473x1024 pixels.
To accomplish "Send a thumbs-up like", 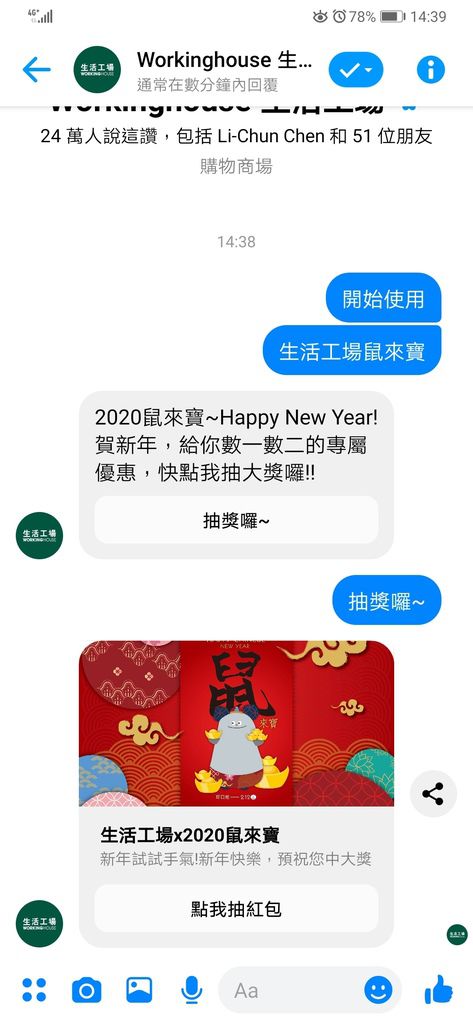I will (x=438, y=989).
